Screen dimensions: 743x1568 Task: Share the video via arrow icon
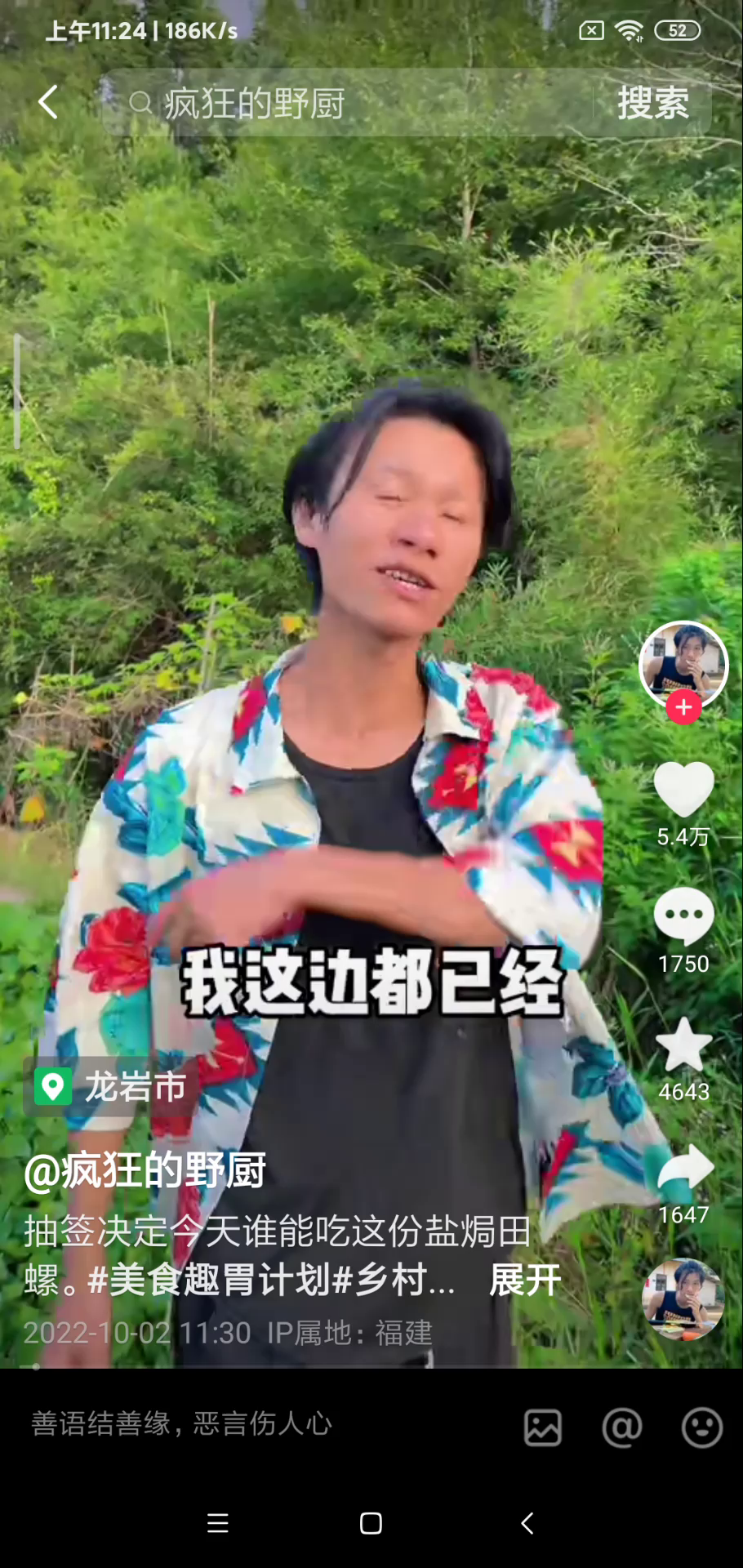(684, 1169)
